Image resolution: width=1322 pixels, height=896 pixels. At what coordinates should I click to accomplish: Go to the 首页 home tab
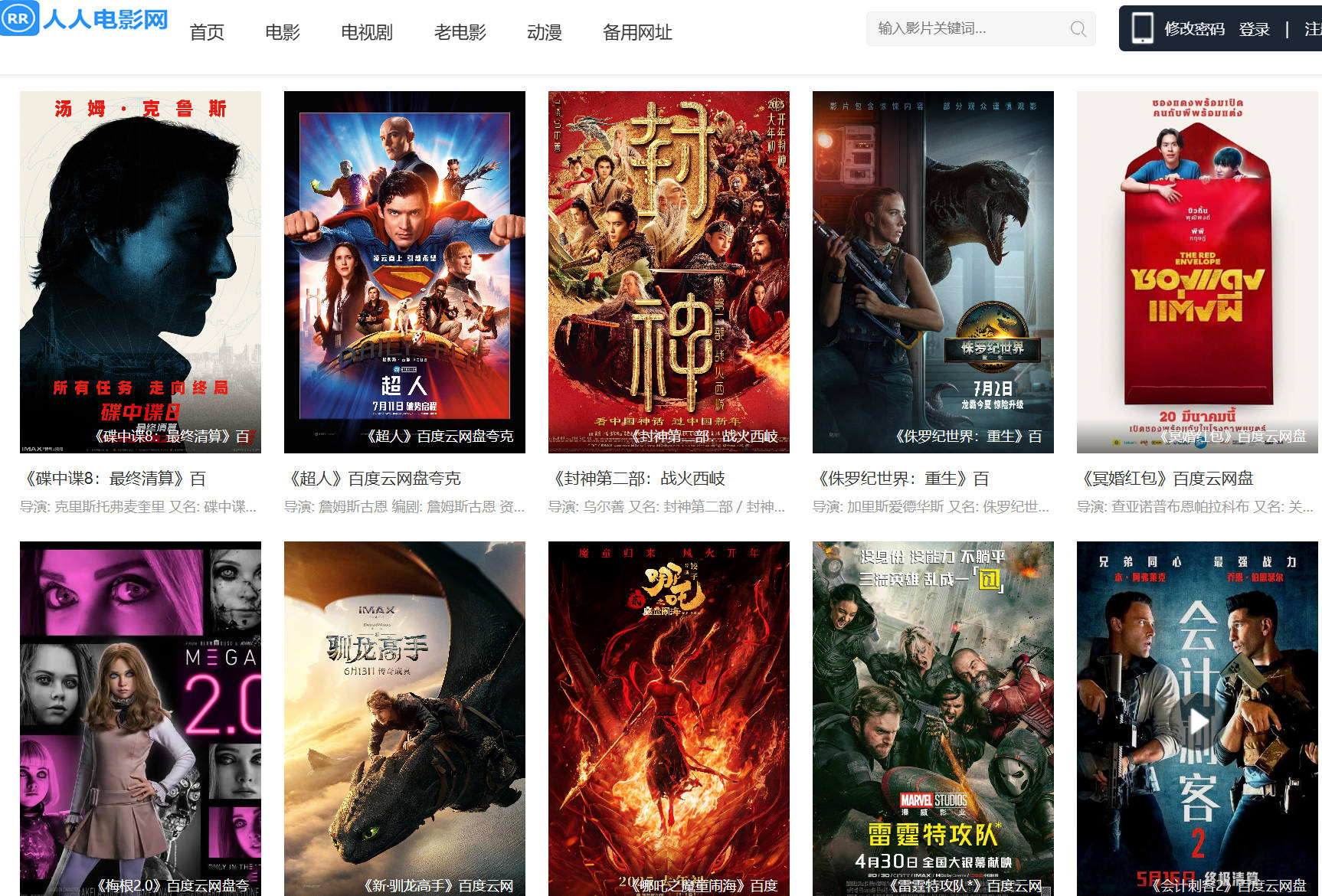pos(207,32)
